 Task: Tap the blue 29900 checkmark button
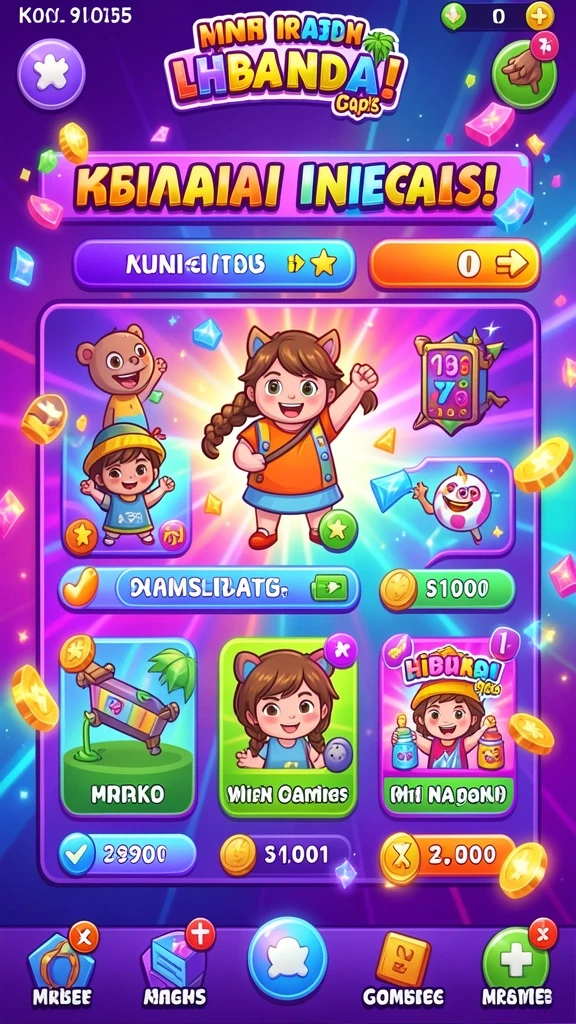[x=127, y=854]
